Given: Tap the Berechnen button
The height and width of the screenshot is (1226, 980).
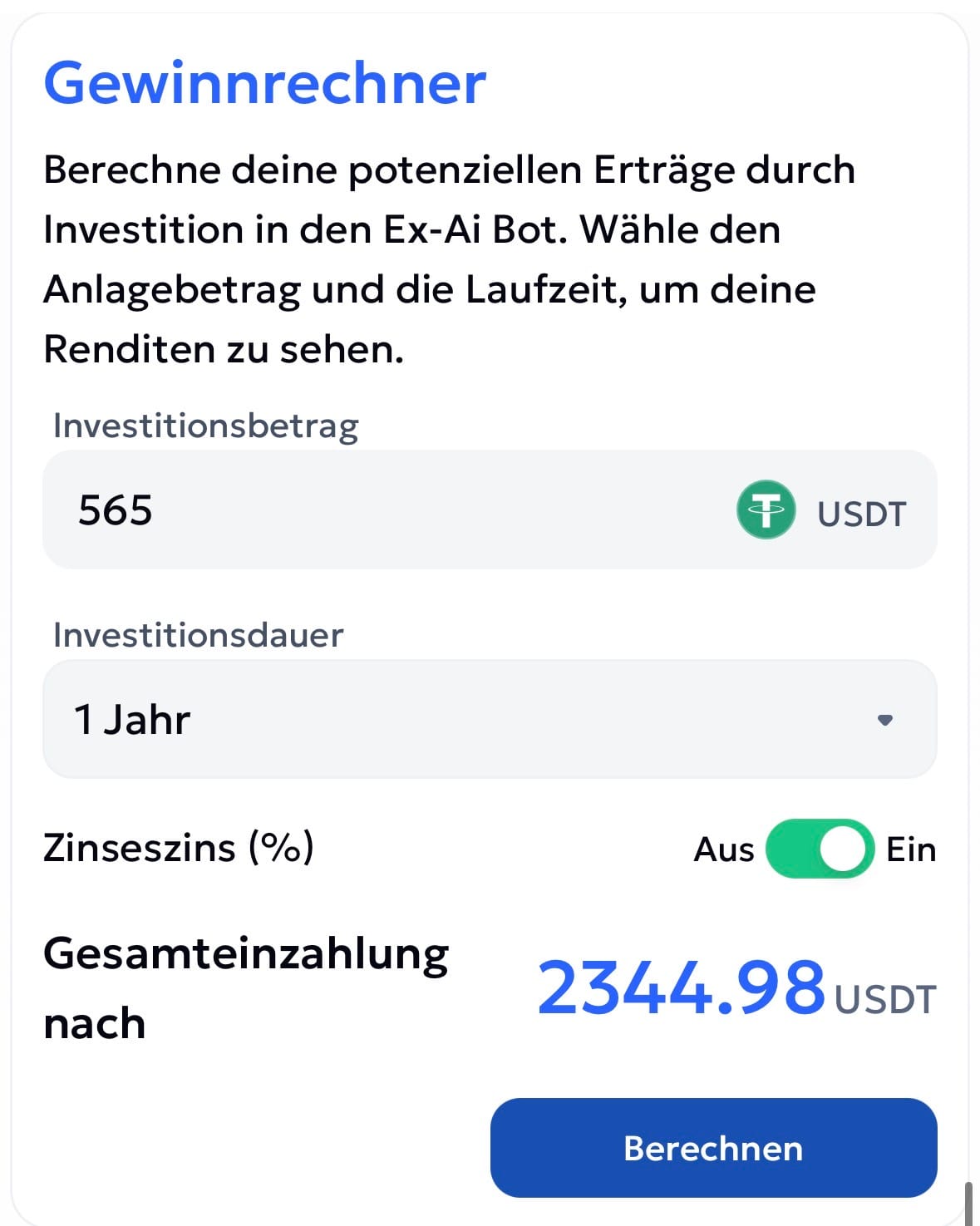Looking at the screenshot, I should tap(713, 1148).
